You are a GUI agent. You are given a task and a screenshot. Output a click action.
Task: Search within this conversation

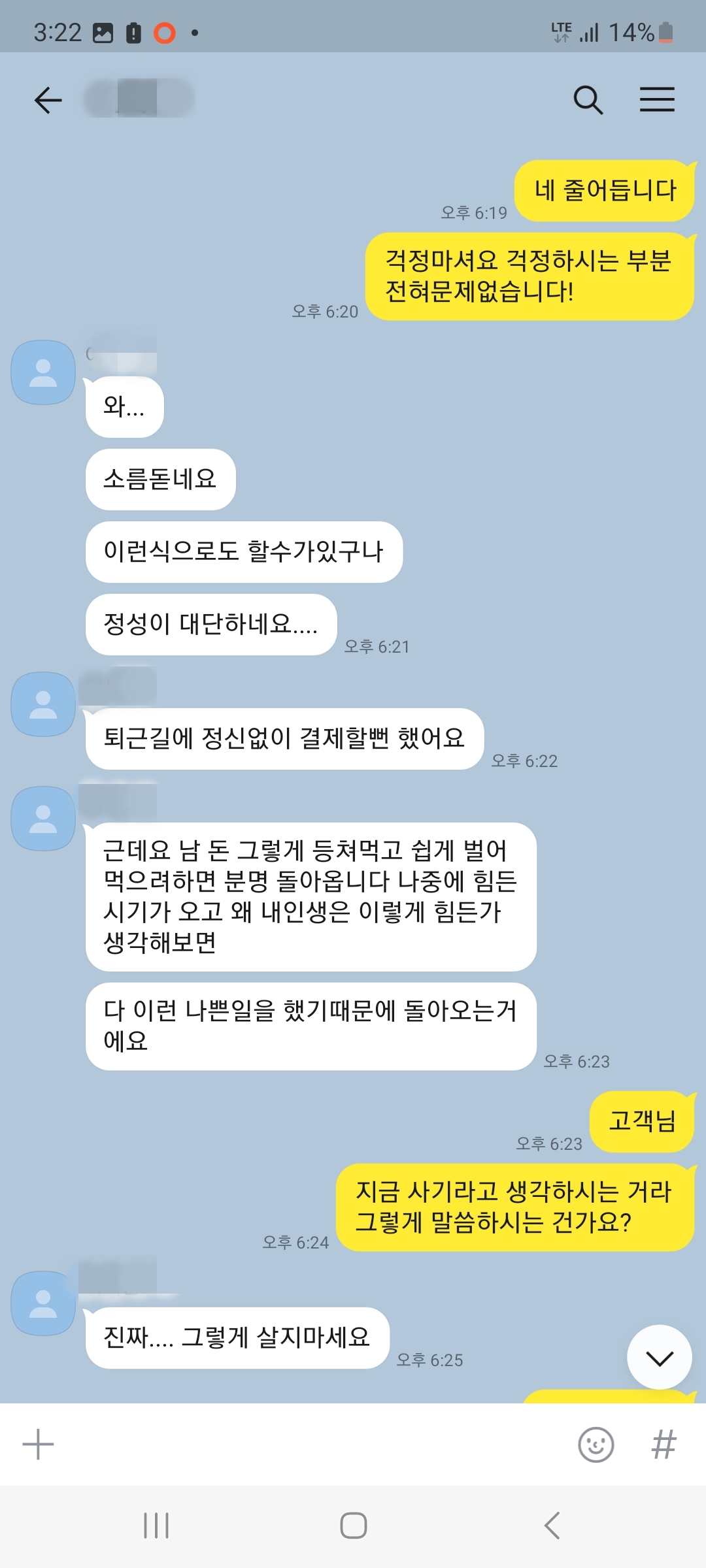pyautogui.click(x=588, y=100)
